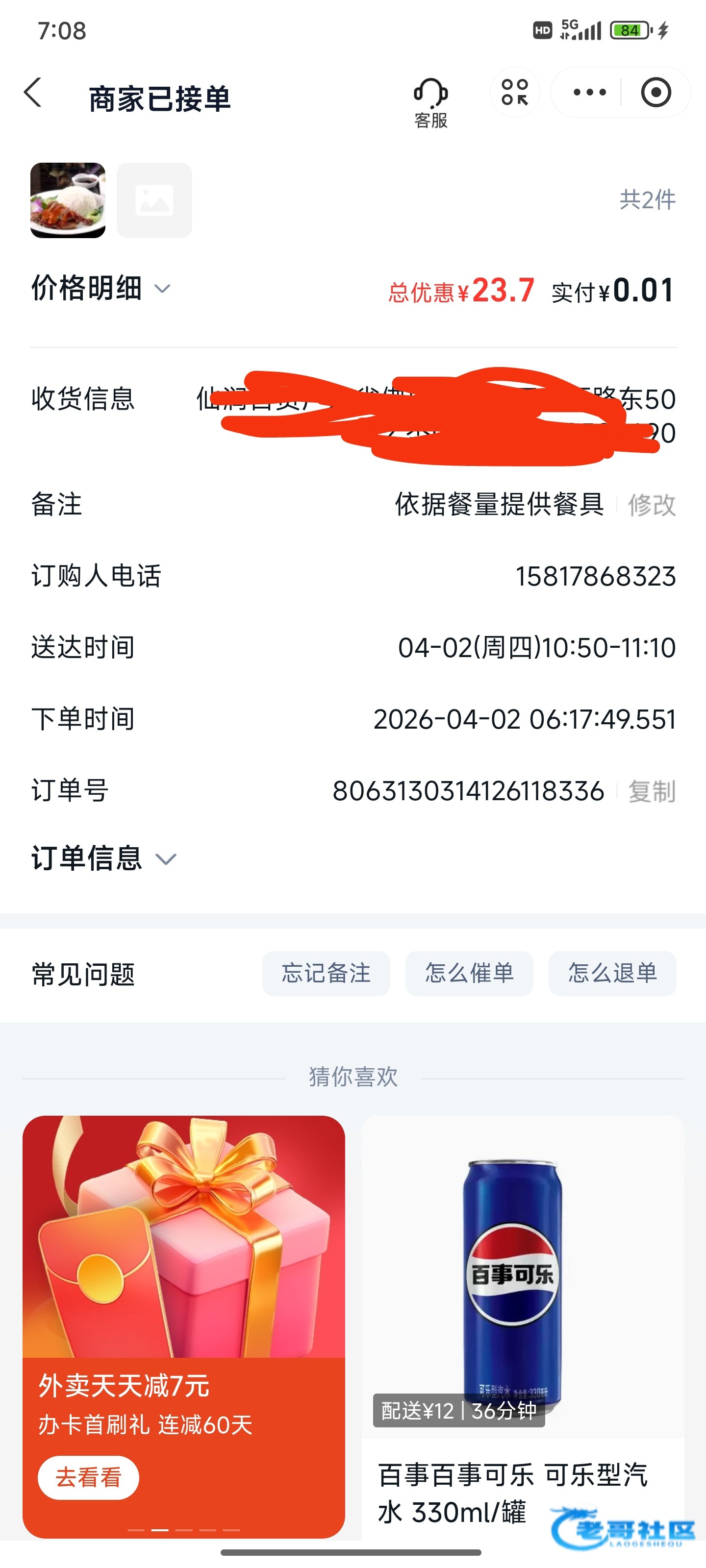Open the three-dot more menu
706x1568 pixels.
589,93
